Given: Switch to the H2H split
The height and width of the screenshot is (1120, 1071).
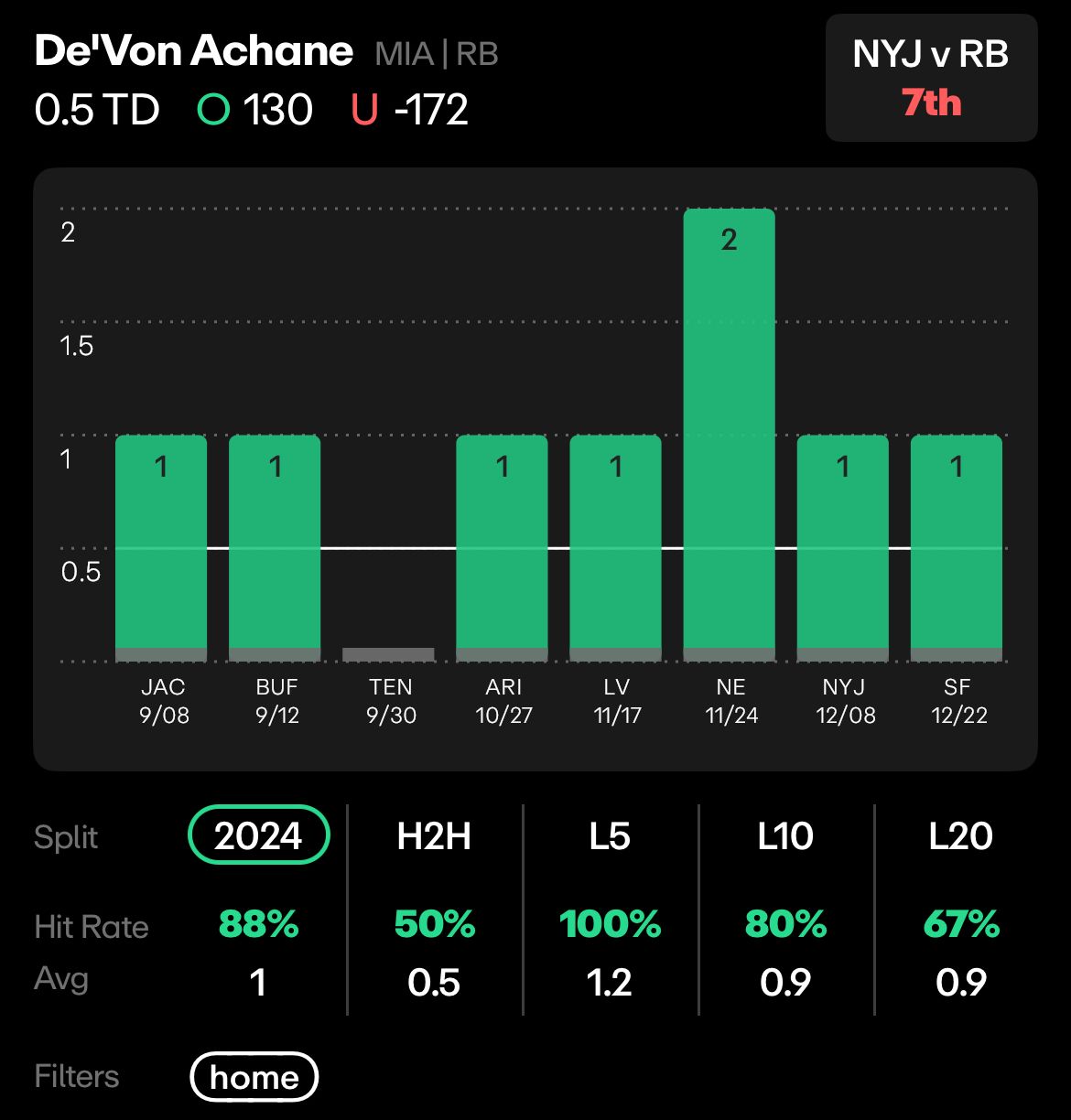Looking at the screenshot, I should (x=434, y=835).
